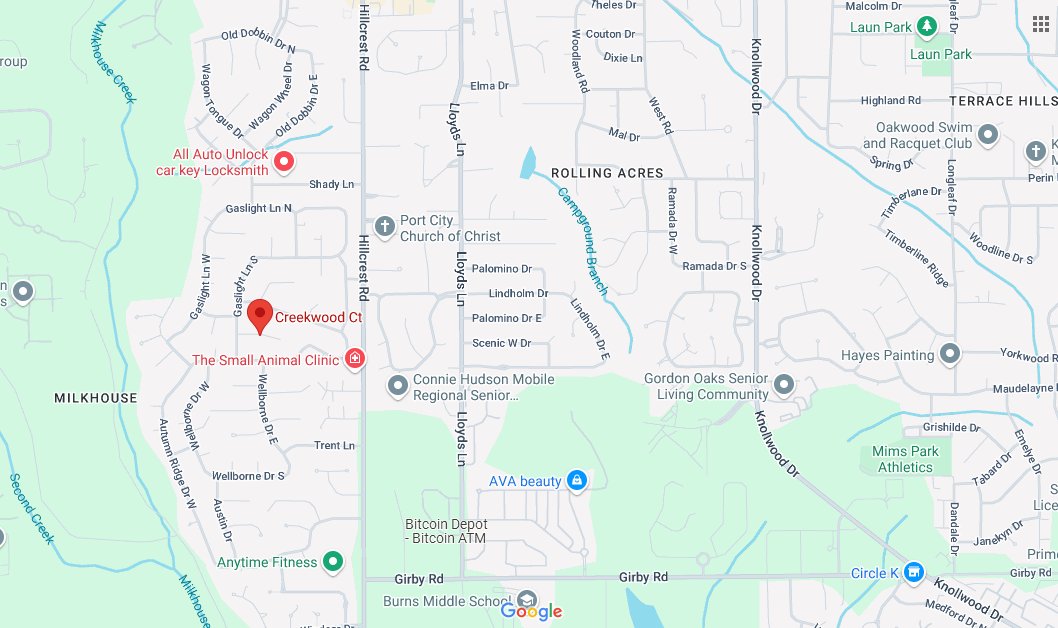Open AVA beauty shop marker
The image size is (1058, 628).
576,481
